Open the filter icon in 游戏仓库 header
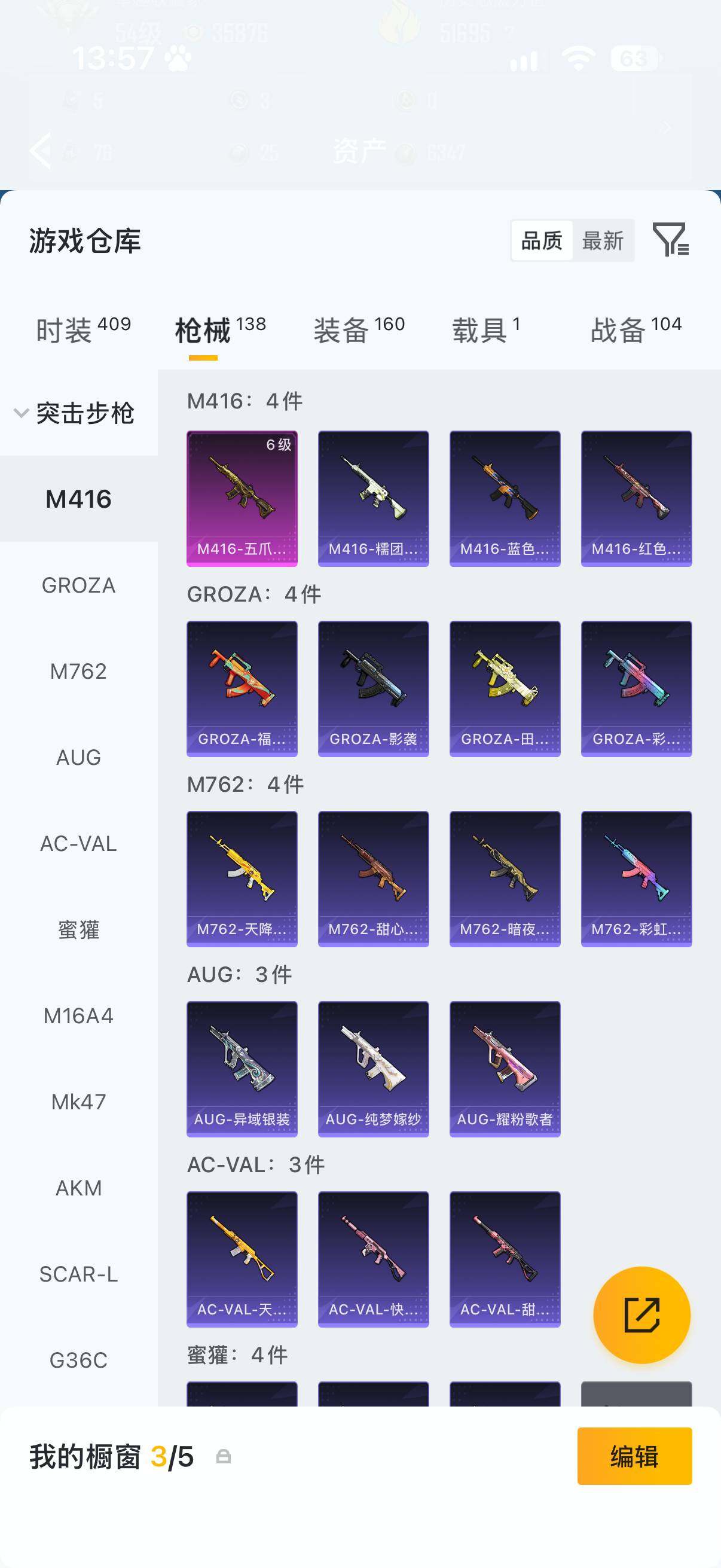This screenshot has width=721, height=1568. [x=671, y=239]
